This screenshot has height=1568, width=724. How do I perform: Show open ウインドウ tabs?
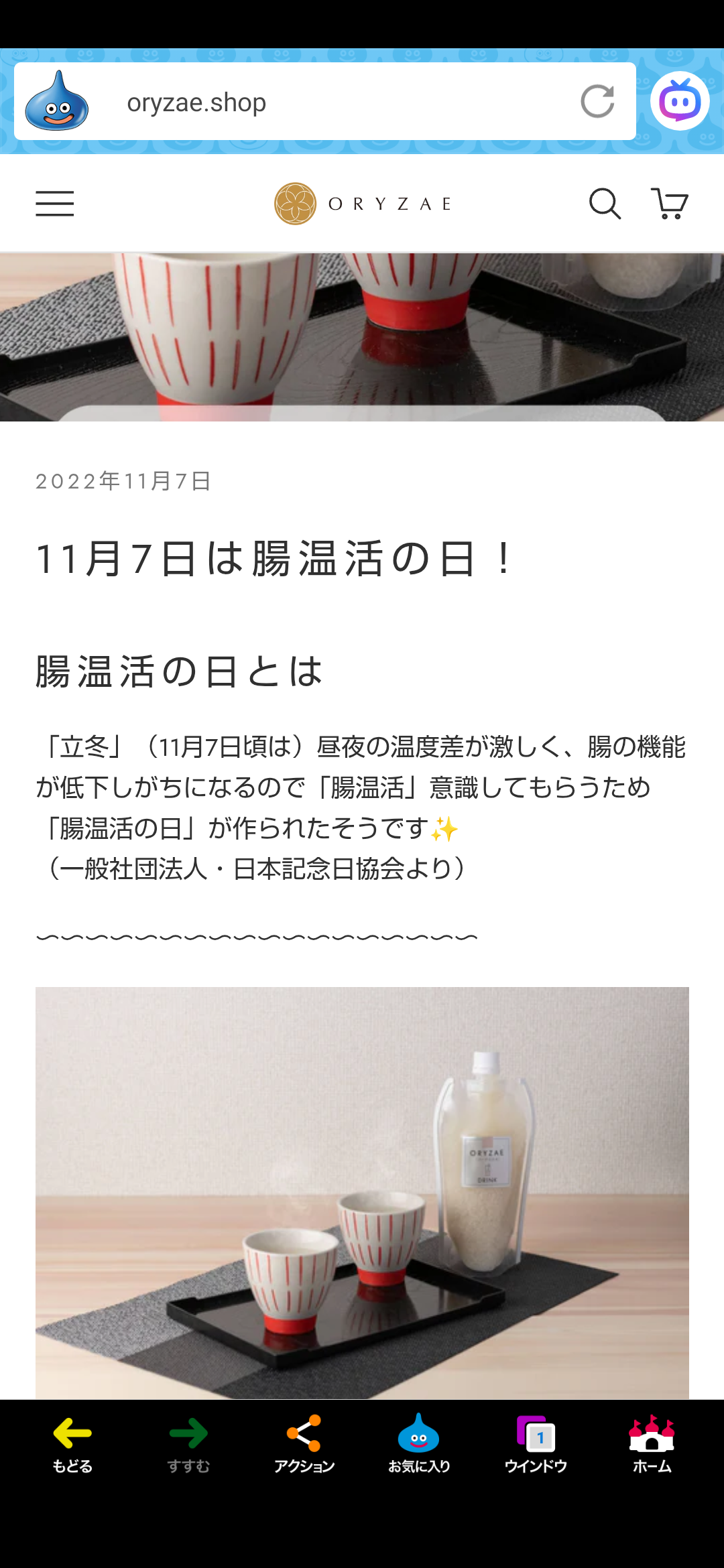536,1443
